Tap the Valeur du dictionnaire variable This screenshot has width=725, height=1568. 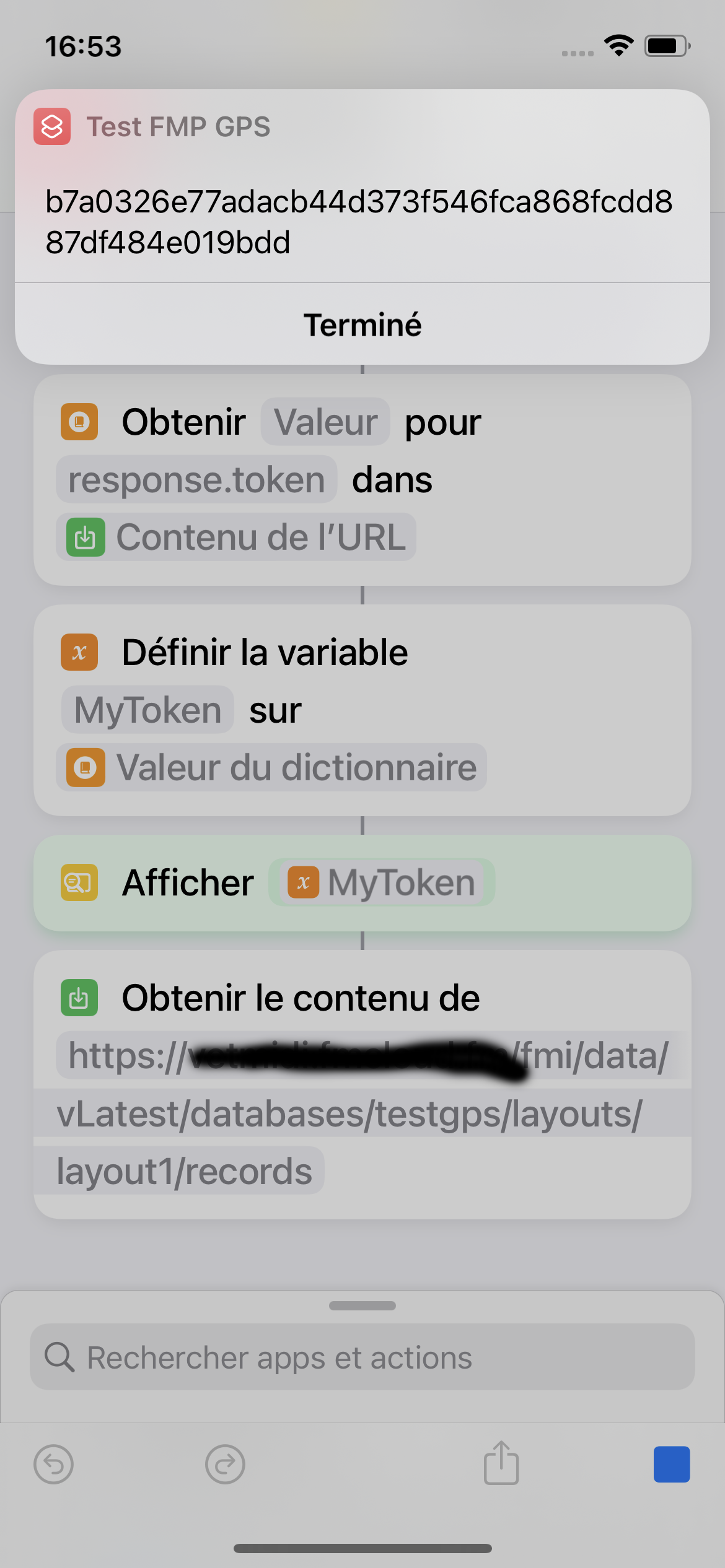pyautogui.click(x=271, y=767)
